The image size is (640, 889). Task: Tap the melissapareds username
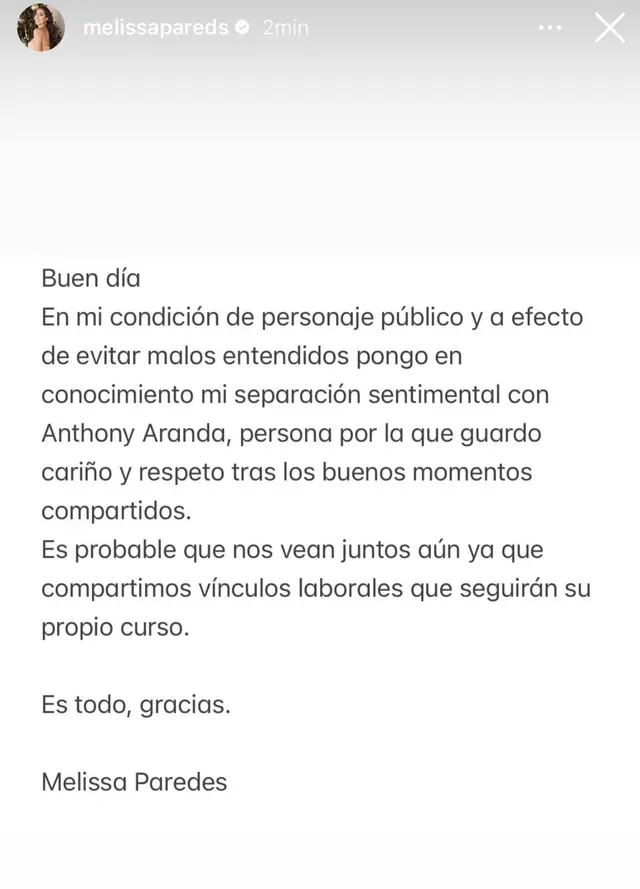pos(156,28)
